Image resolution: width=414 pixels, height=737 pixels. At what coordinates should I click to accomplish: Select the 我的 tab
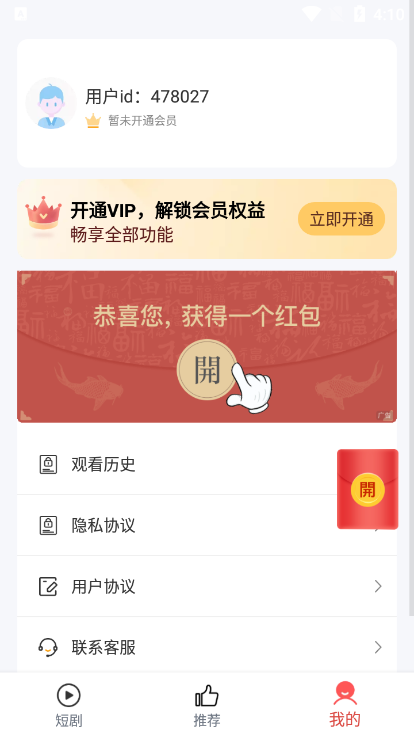click(345, 705)
